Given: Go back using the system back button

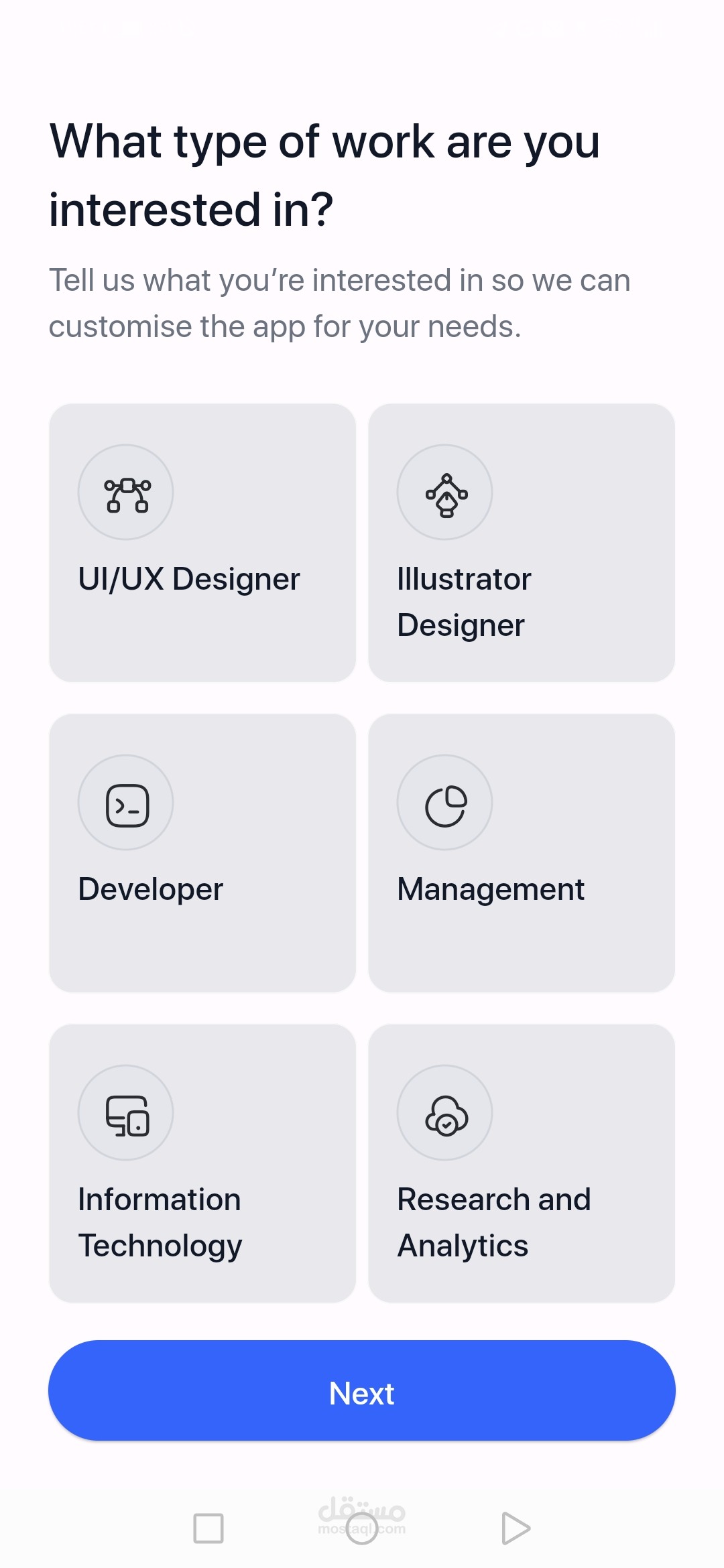Looking at the screenshot, I should coord(516,1528).
